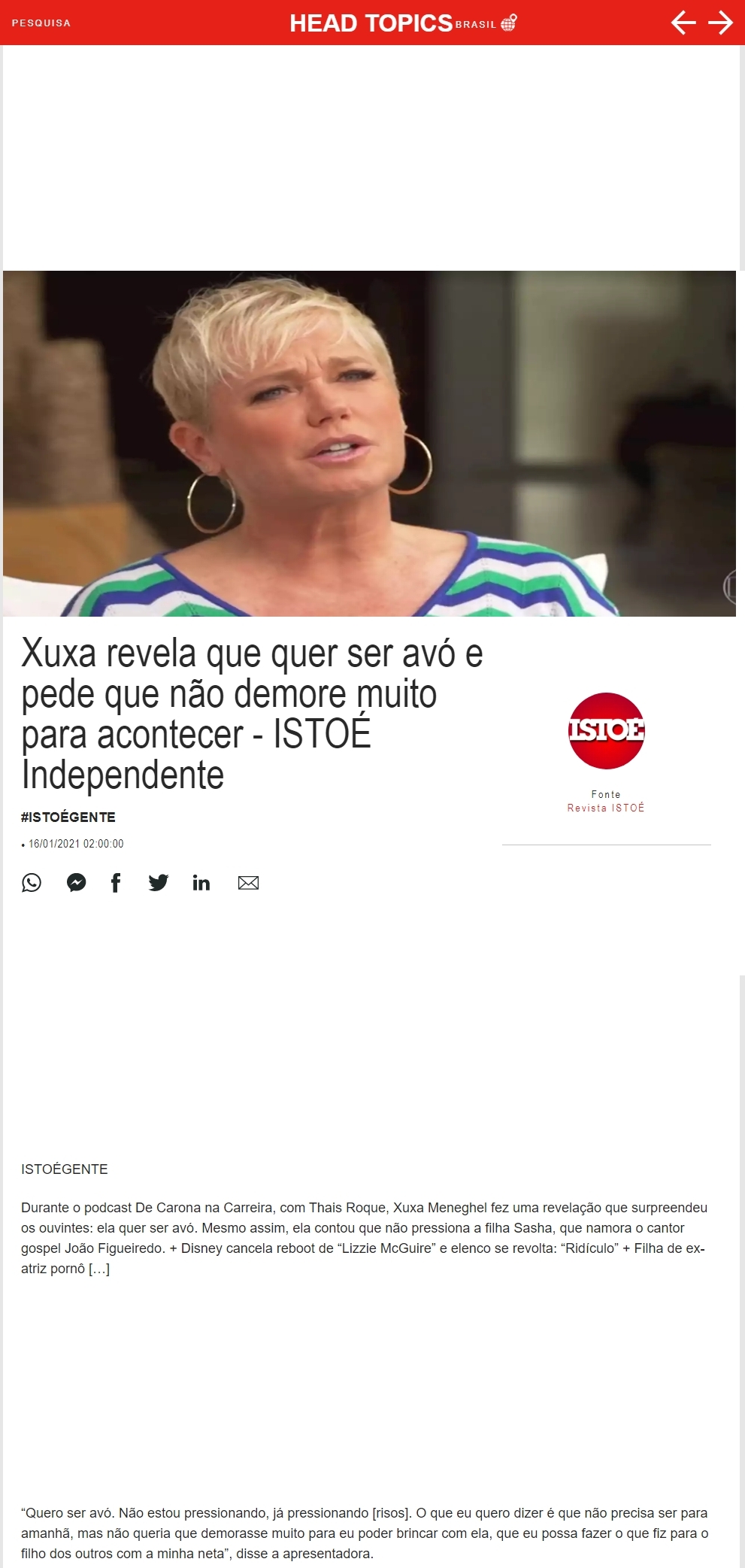Go to the previous article with the left arrow
Image resolution: width=745 pixels, height=1568 pixels.
tap(683, 23)
